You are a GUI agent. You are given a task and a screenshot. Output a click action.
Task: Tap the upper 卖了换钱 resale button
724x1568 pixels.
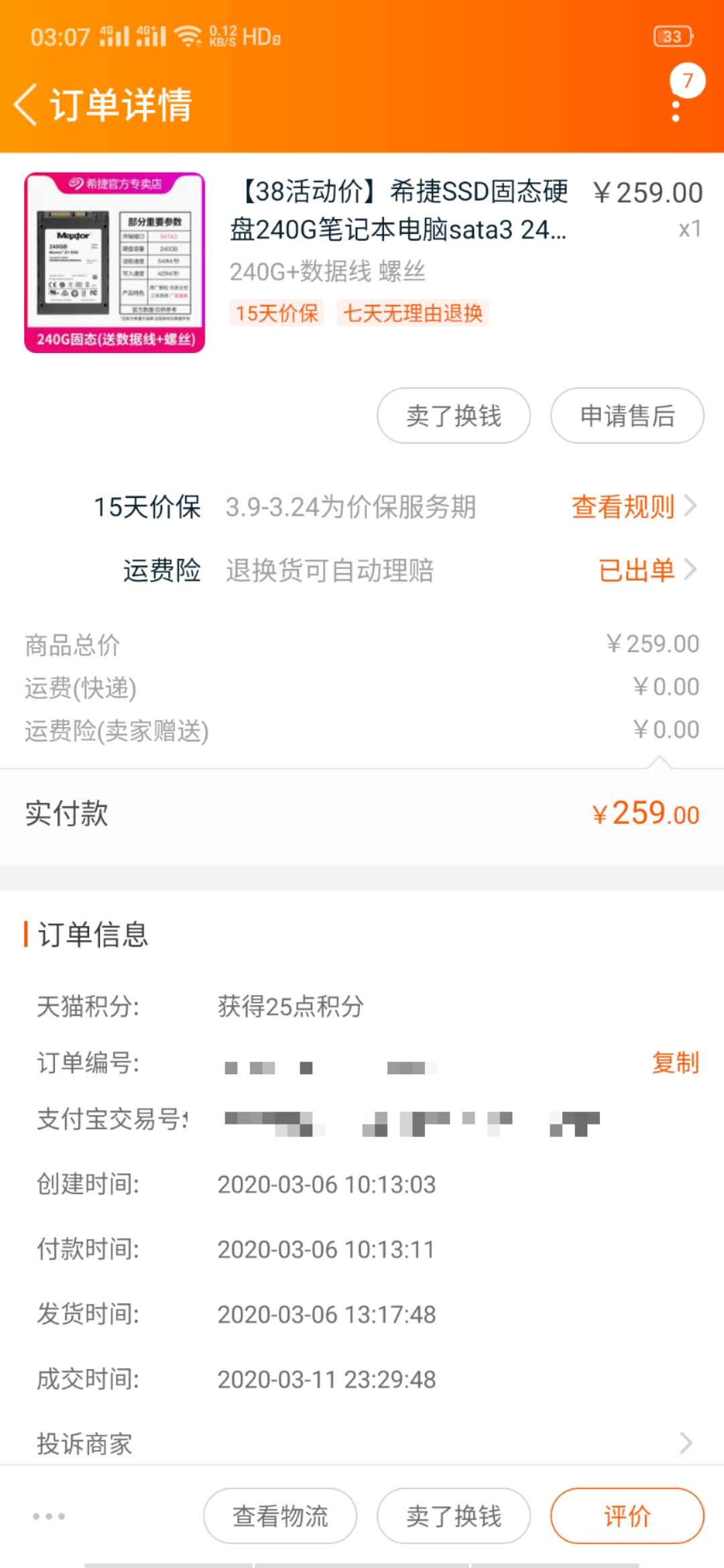coord(453,415)
